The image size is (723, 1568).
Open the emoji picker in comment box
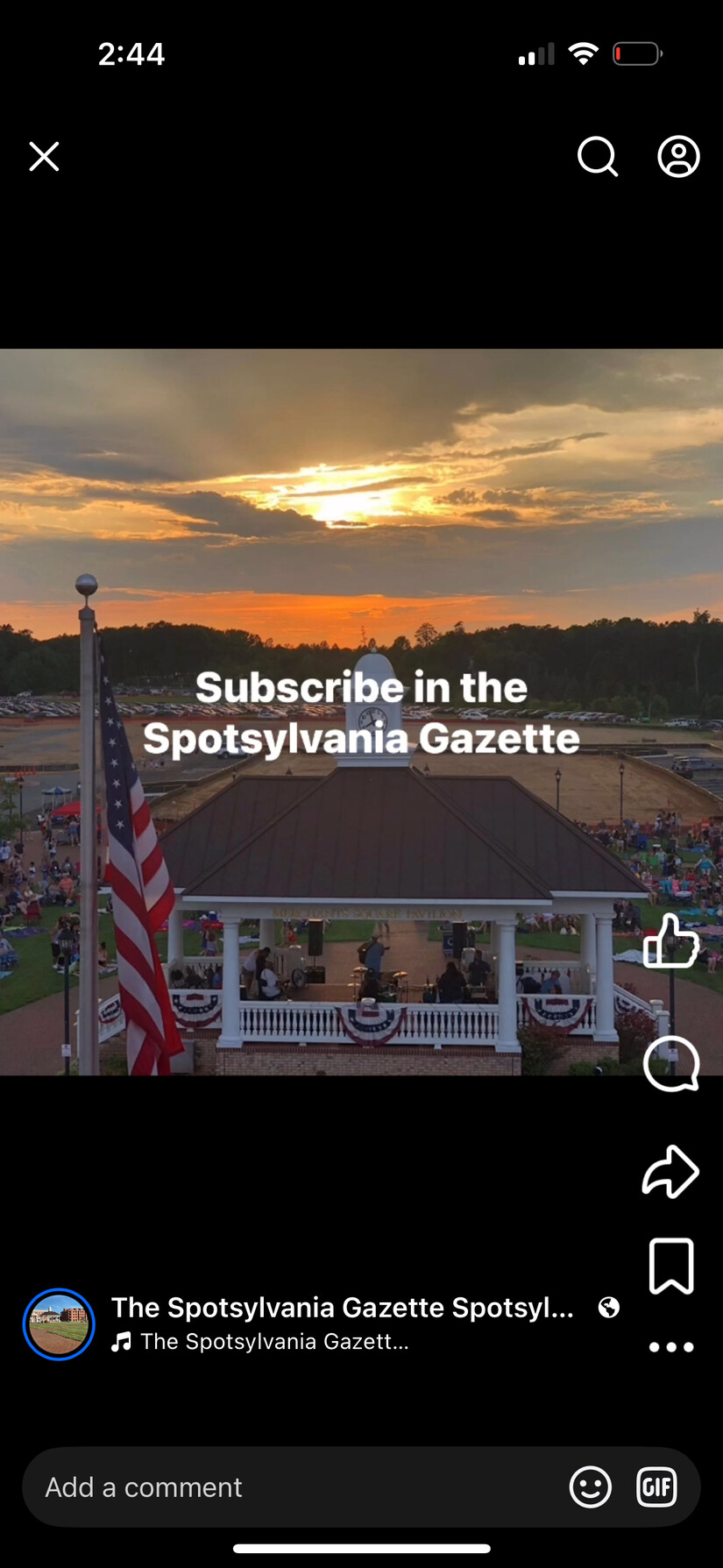tap(590, 1487)
